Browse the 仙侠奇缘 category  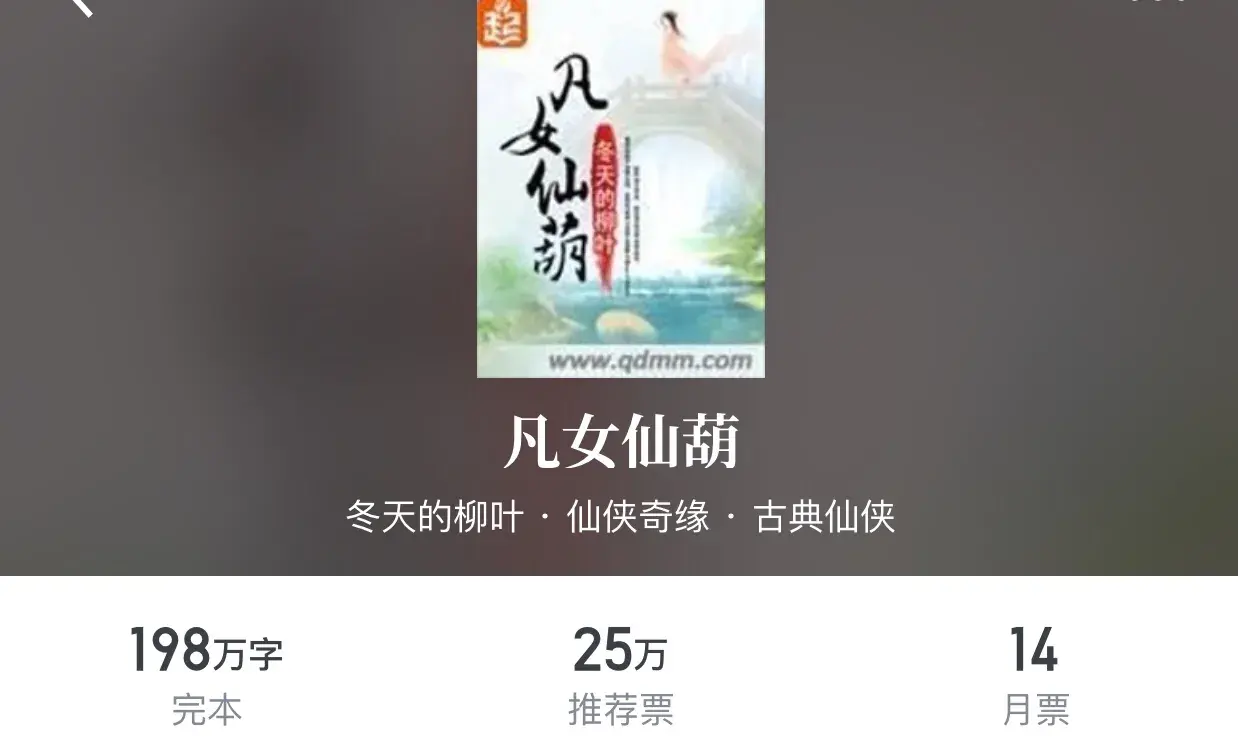(x=637, y=517)
